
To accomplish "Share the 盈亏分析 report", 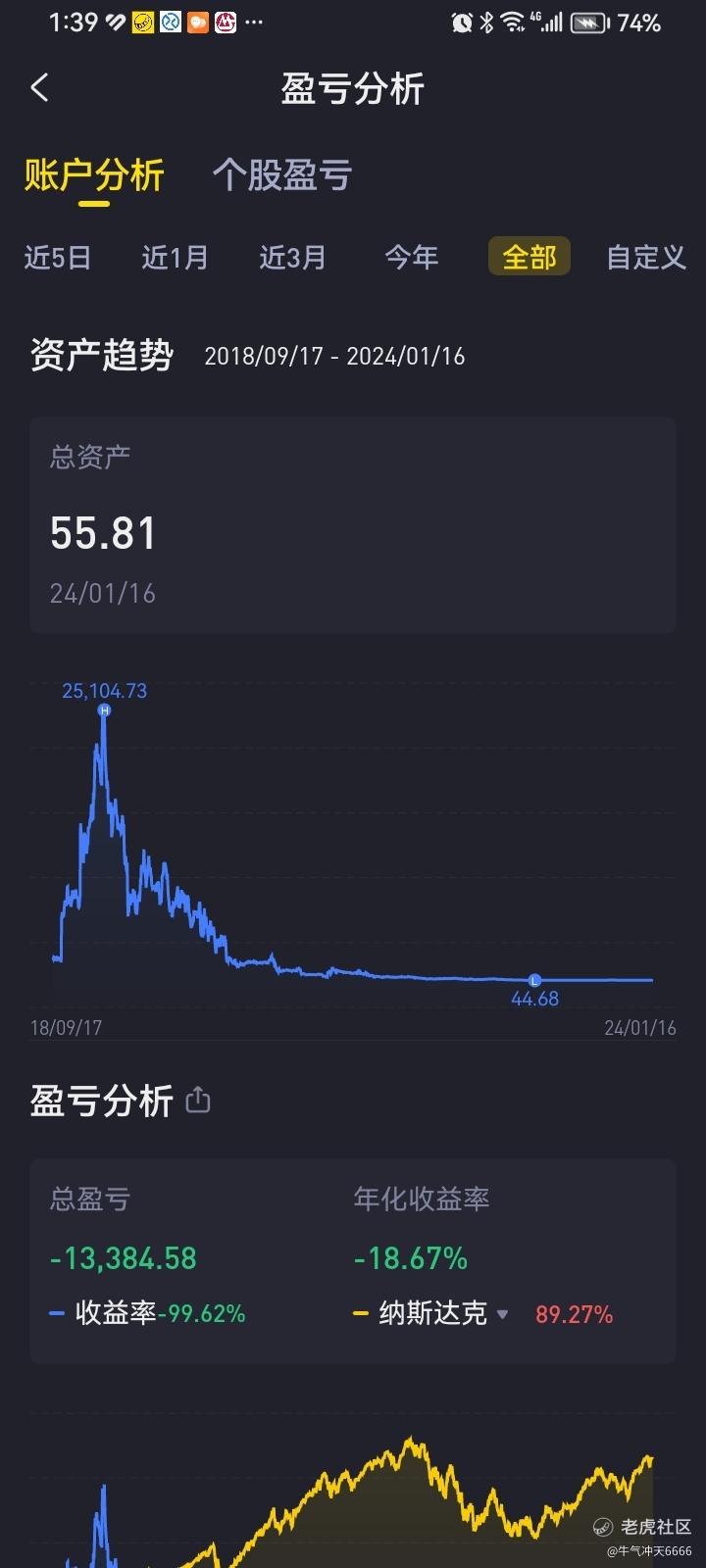I will (198, 1101).
